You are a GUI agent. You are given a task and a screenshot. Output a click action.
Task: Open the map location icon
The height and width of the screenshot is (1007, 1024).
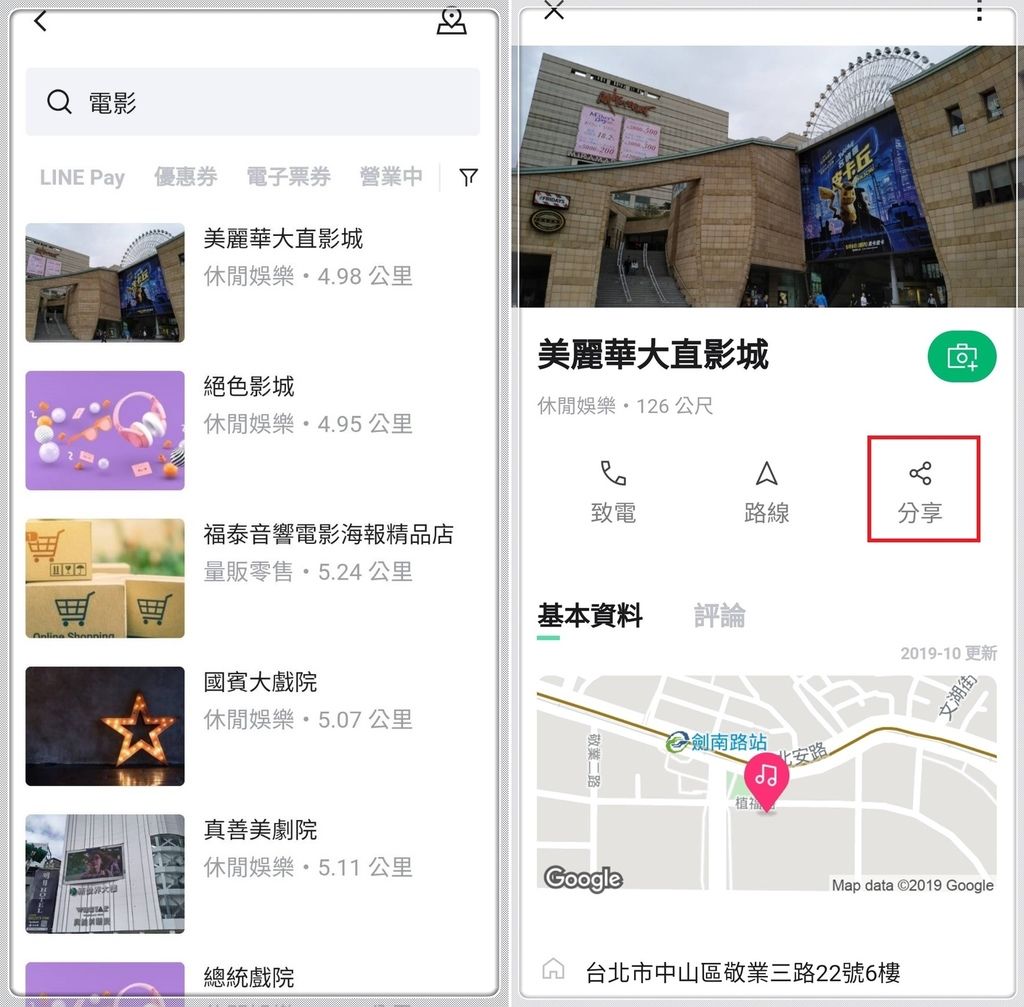[452, 21]
